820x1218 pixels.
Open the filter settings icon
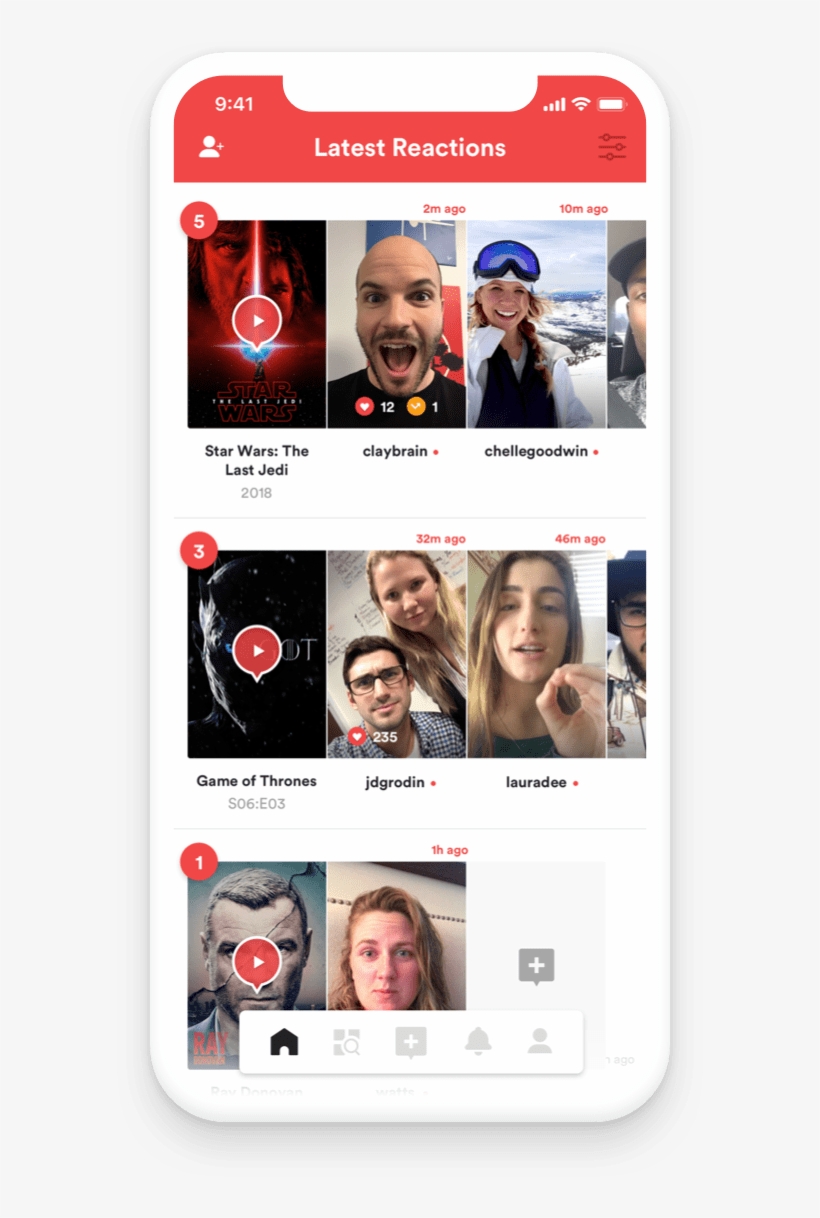tap(612, 147)
